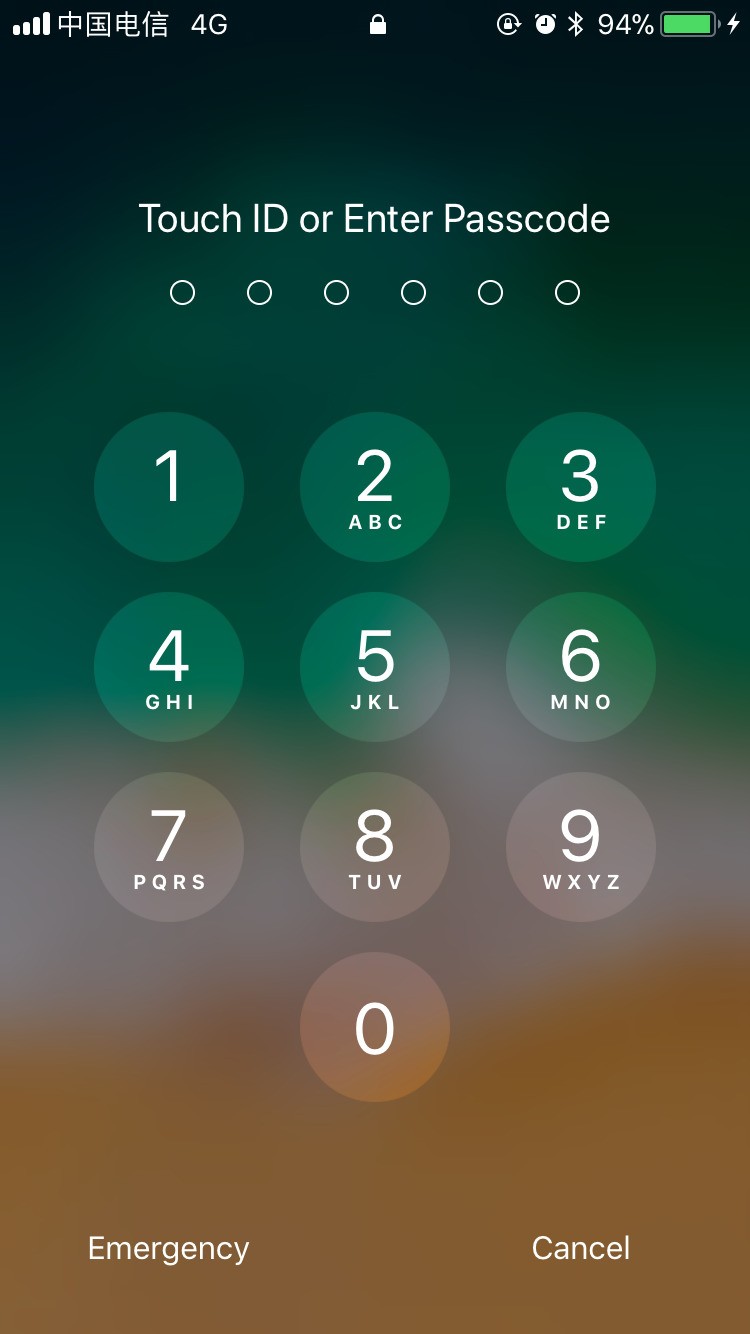Image resolution: width=750 pixels, height=1334 pixels.
Task: Enter digit 8 (TUV)
Action: [375, 847]
